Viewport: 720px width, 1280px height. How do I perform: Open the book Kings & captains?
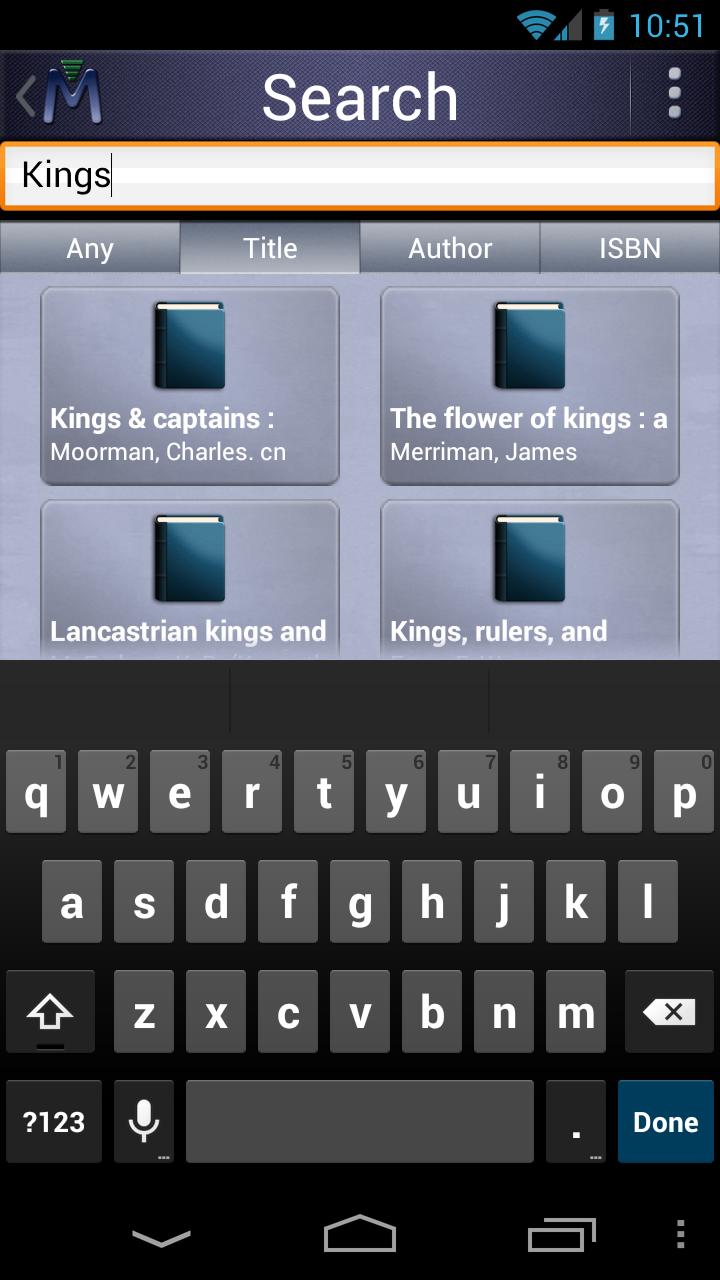(x=190, y=386)
